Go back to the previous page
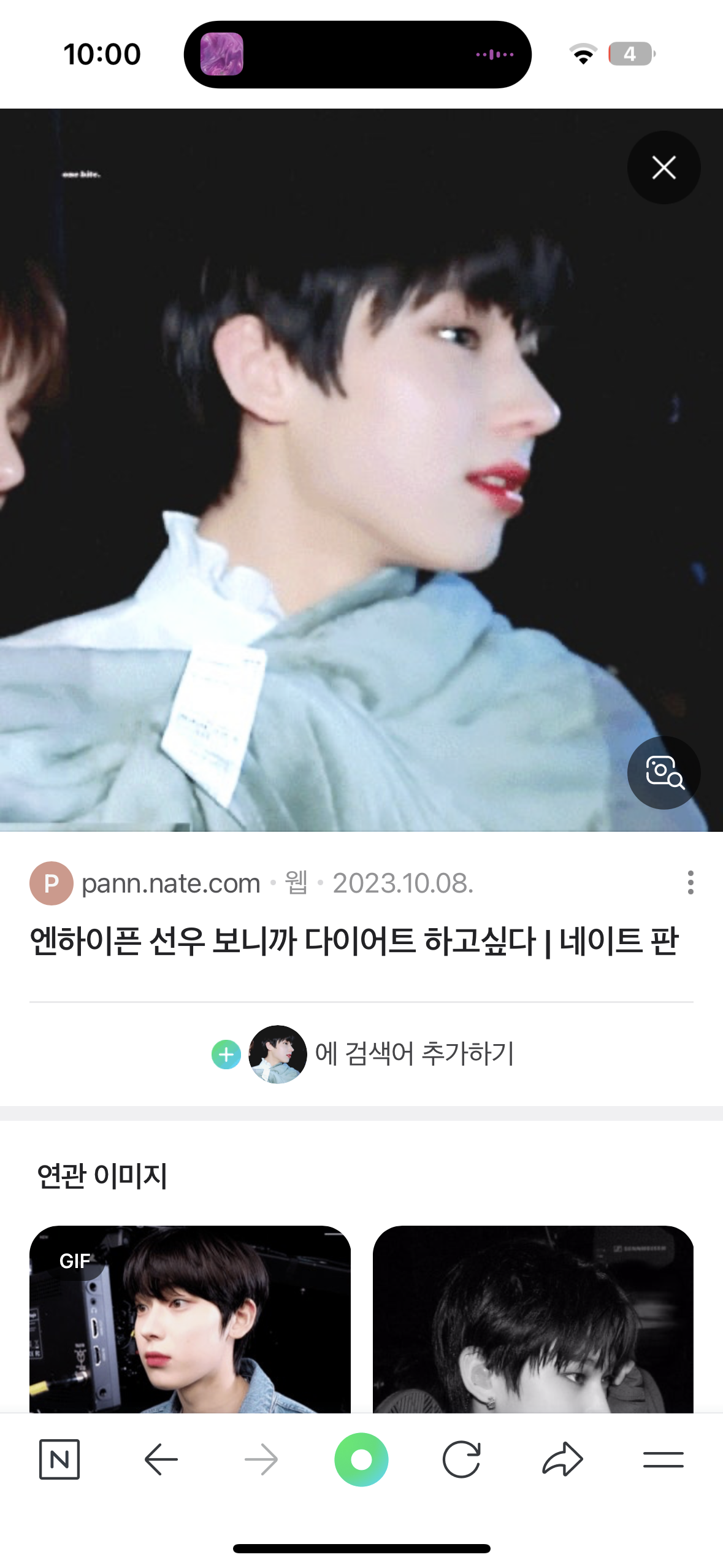The image size is (723, 1568). coord(161,1459)
